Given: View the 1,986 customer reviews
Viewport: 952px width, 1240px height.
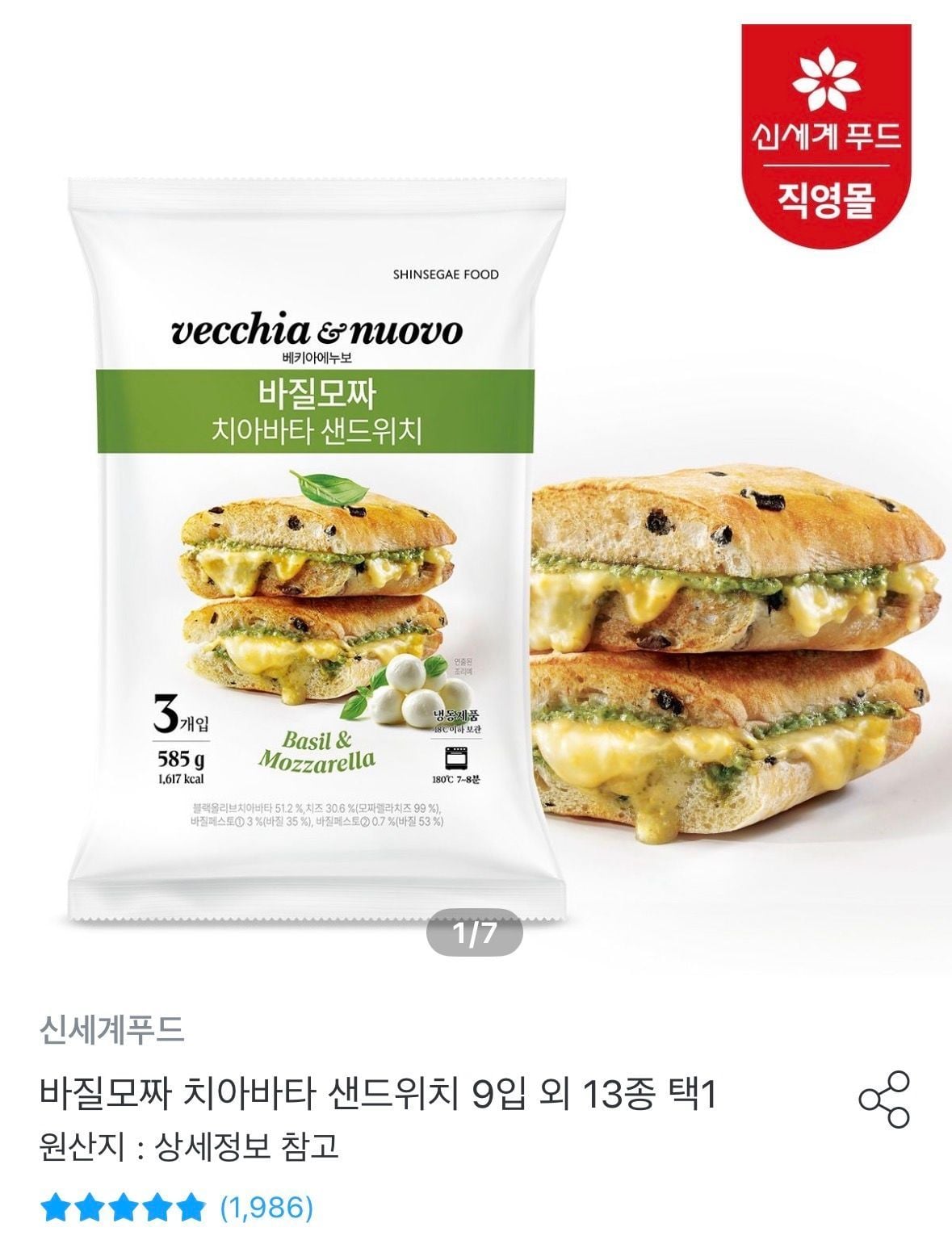Looking at the screenshot, I should click(x=266, y=1208).
